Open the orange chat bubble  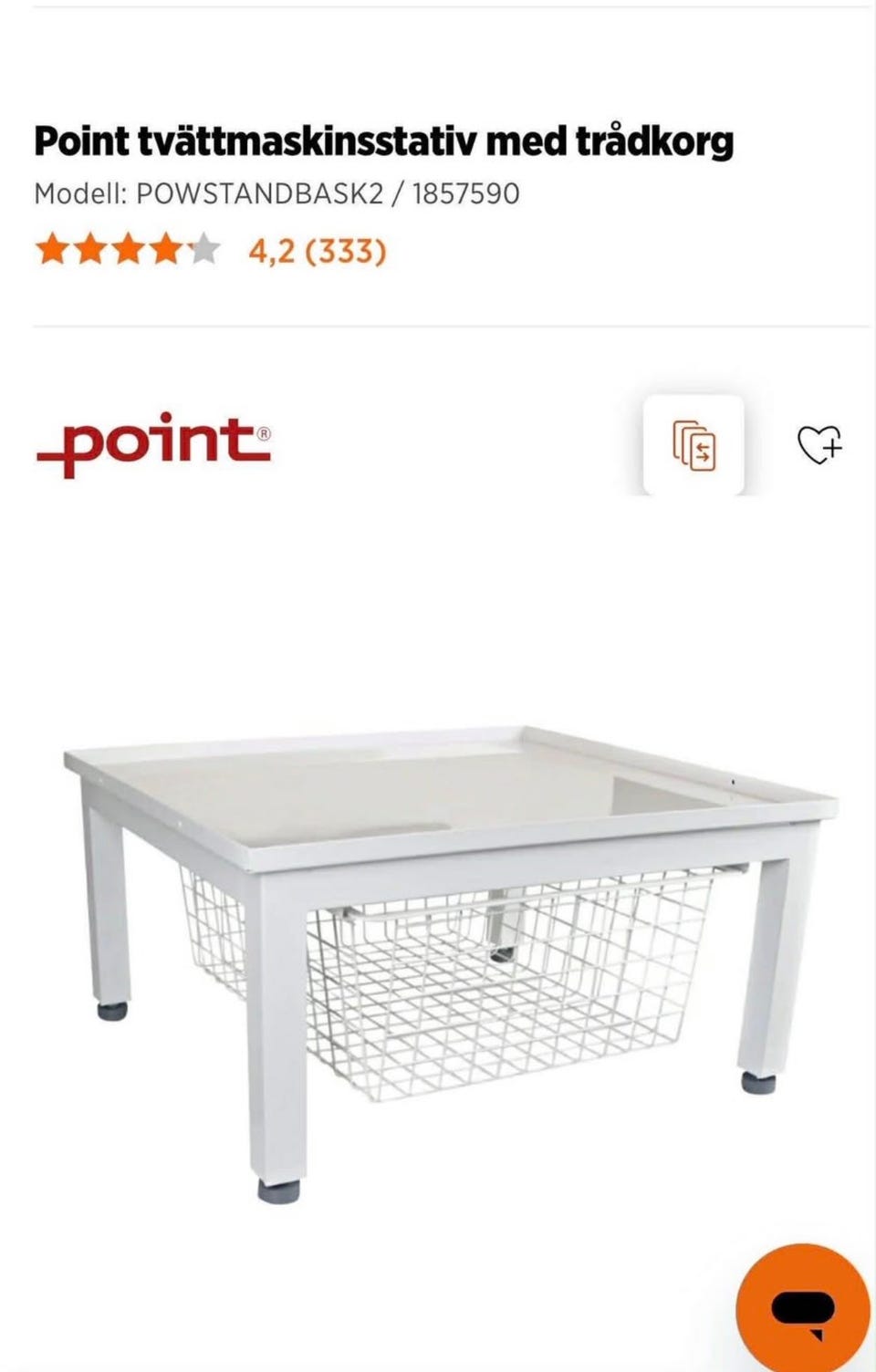pos(802,1309)
